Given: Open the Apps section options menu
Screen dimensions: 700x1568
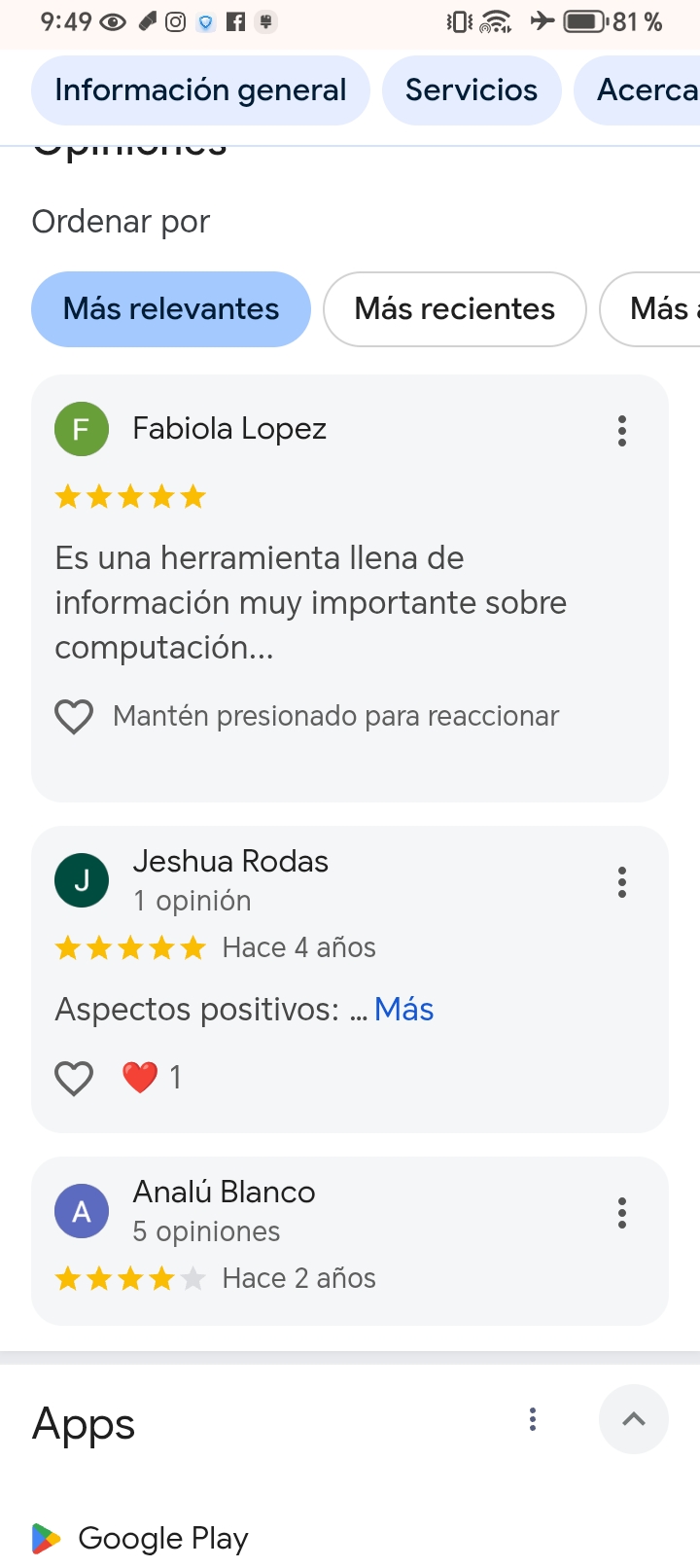Looking at the screenshot, I should [533, 1419].
